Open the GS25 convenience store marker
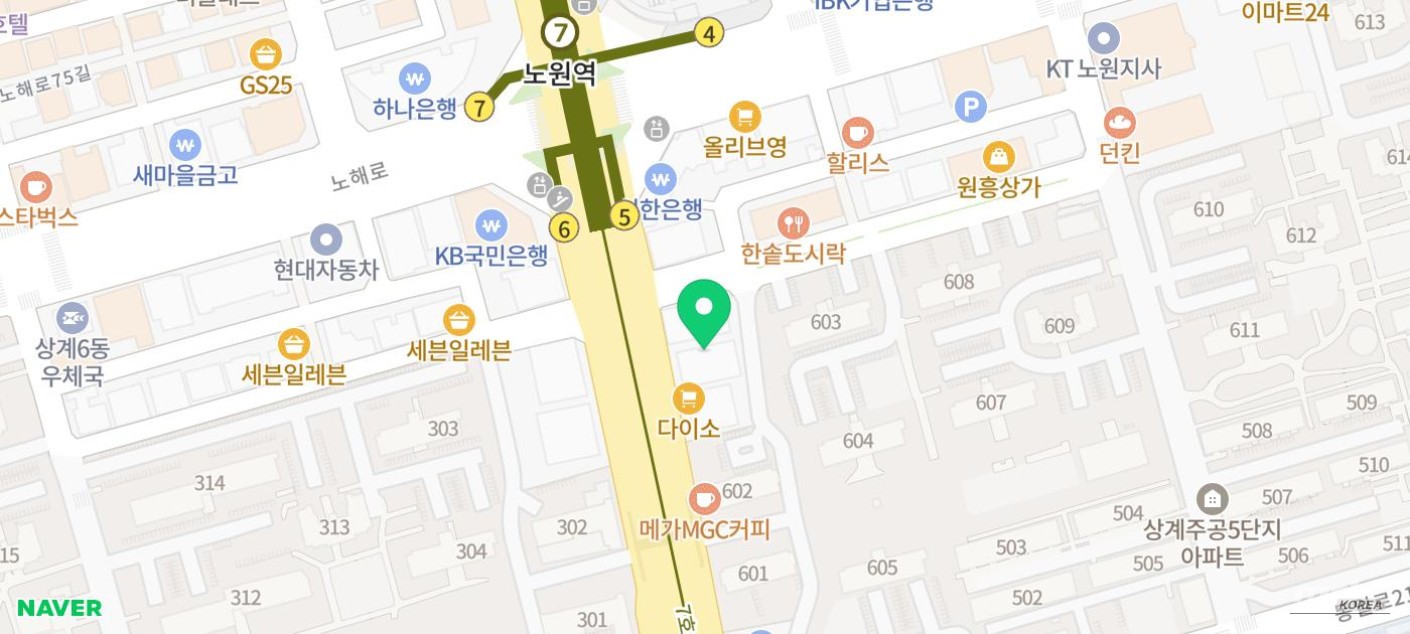 pos(266,54)
